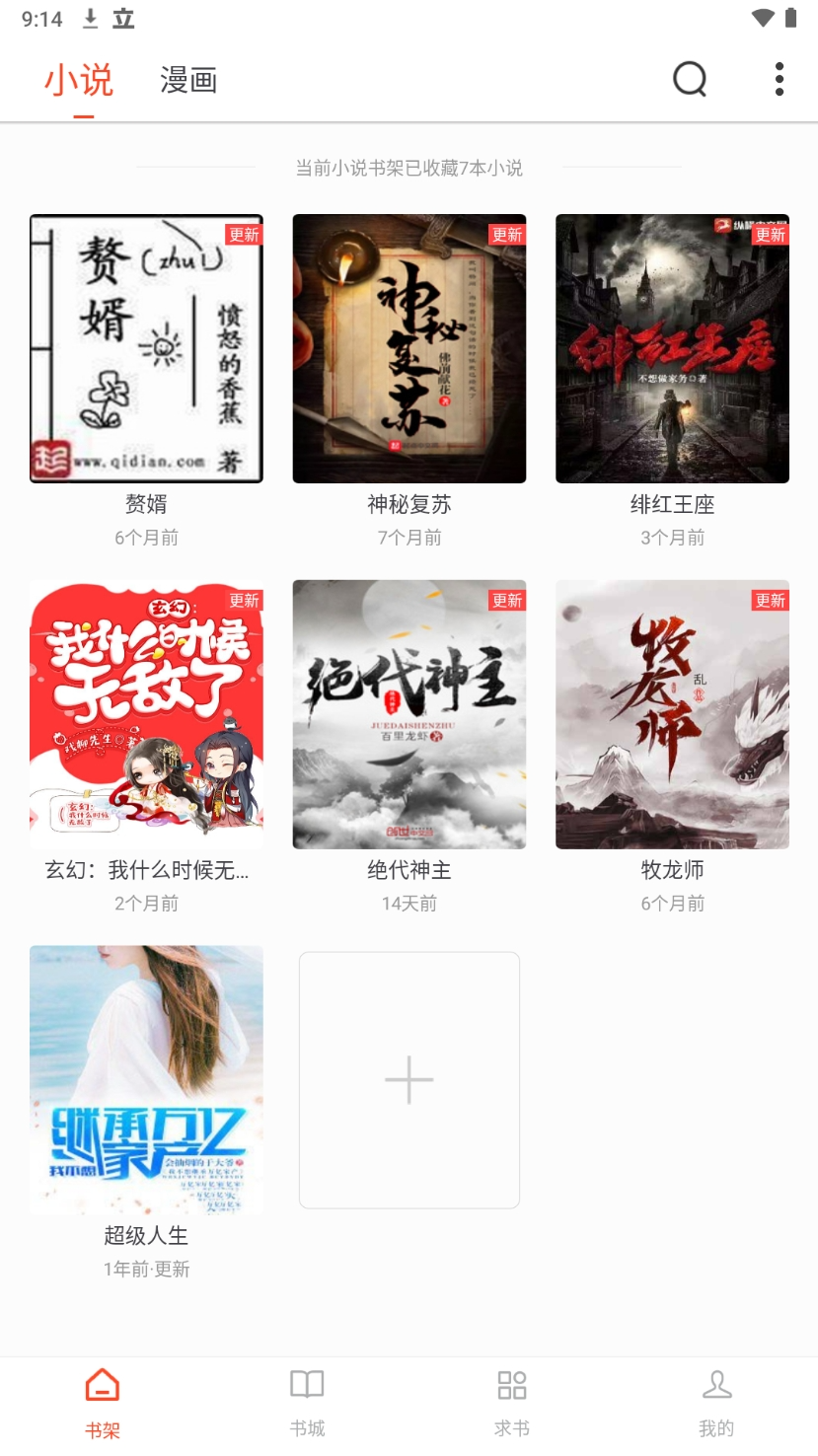Open the novel 神秘复苏
Viewport: 818px width, 1456px height.
[409, 349]
